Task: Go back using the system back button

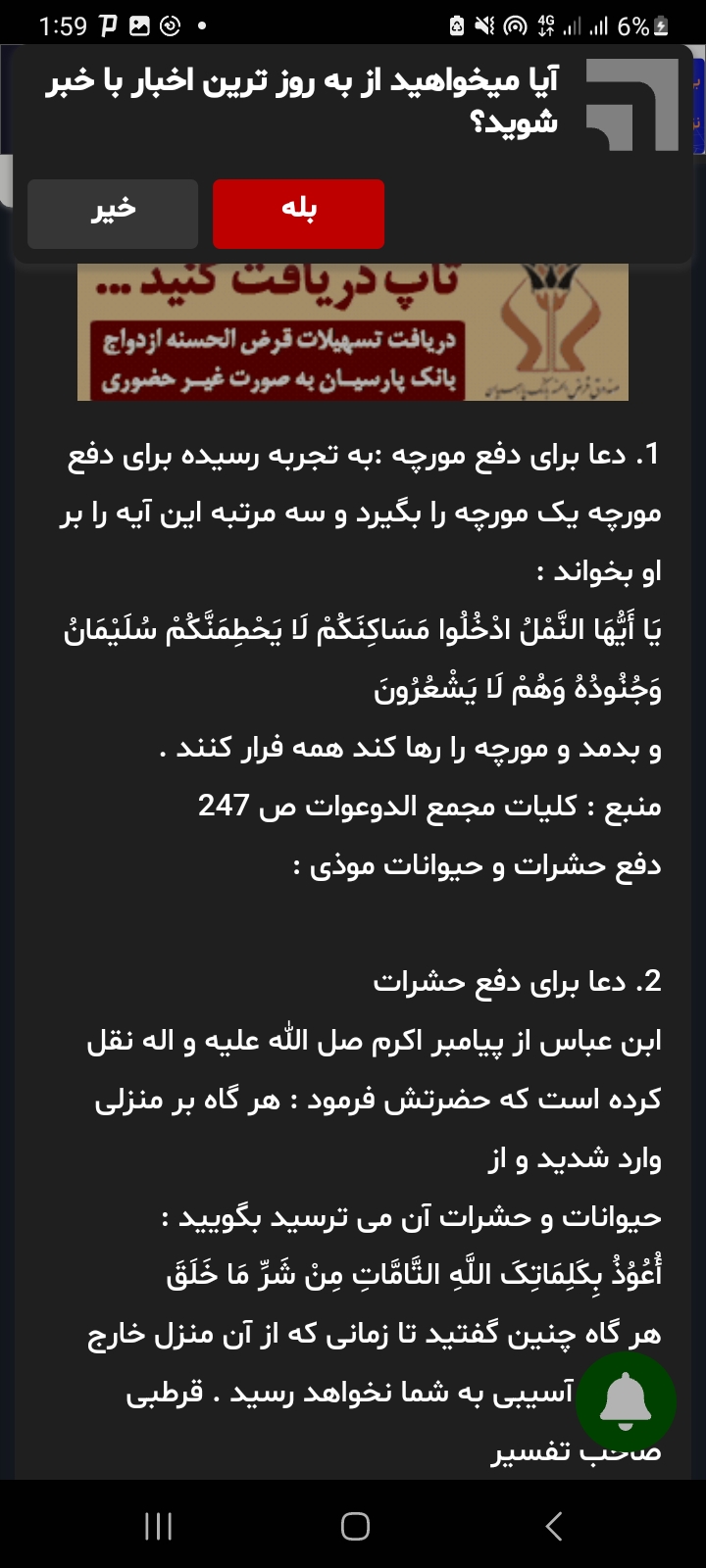Action: (x=553, y=1526)
